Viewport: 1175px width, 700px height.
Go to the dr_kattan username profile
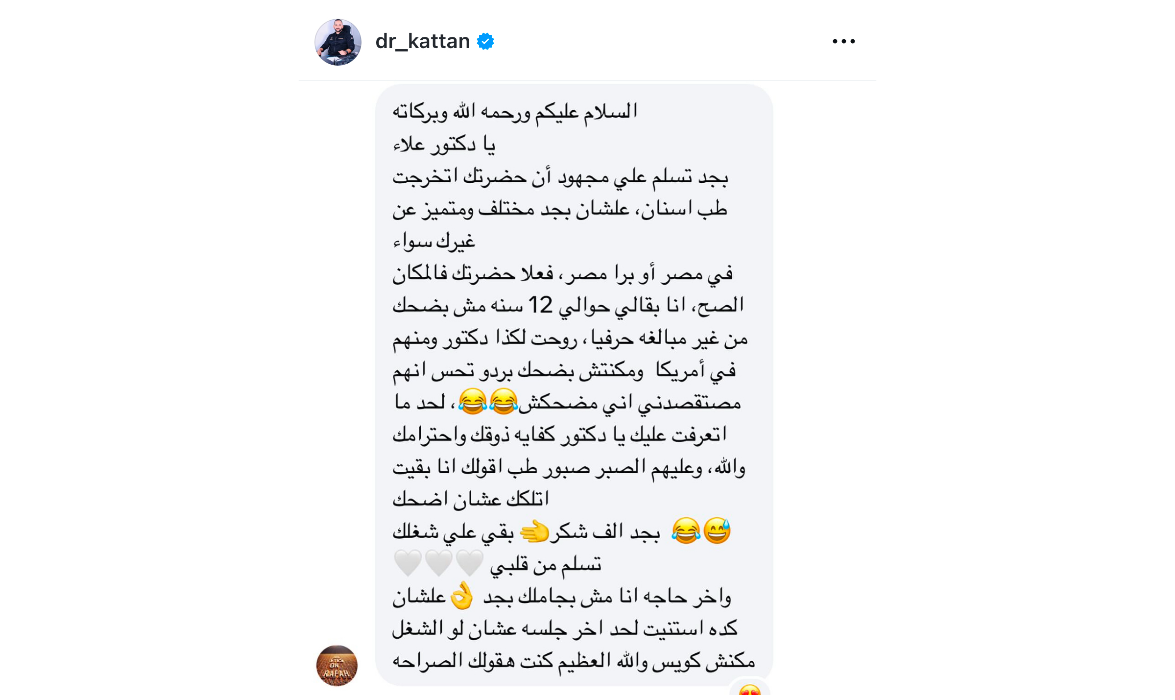422,42
